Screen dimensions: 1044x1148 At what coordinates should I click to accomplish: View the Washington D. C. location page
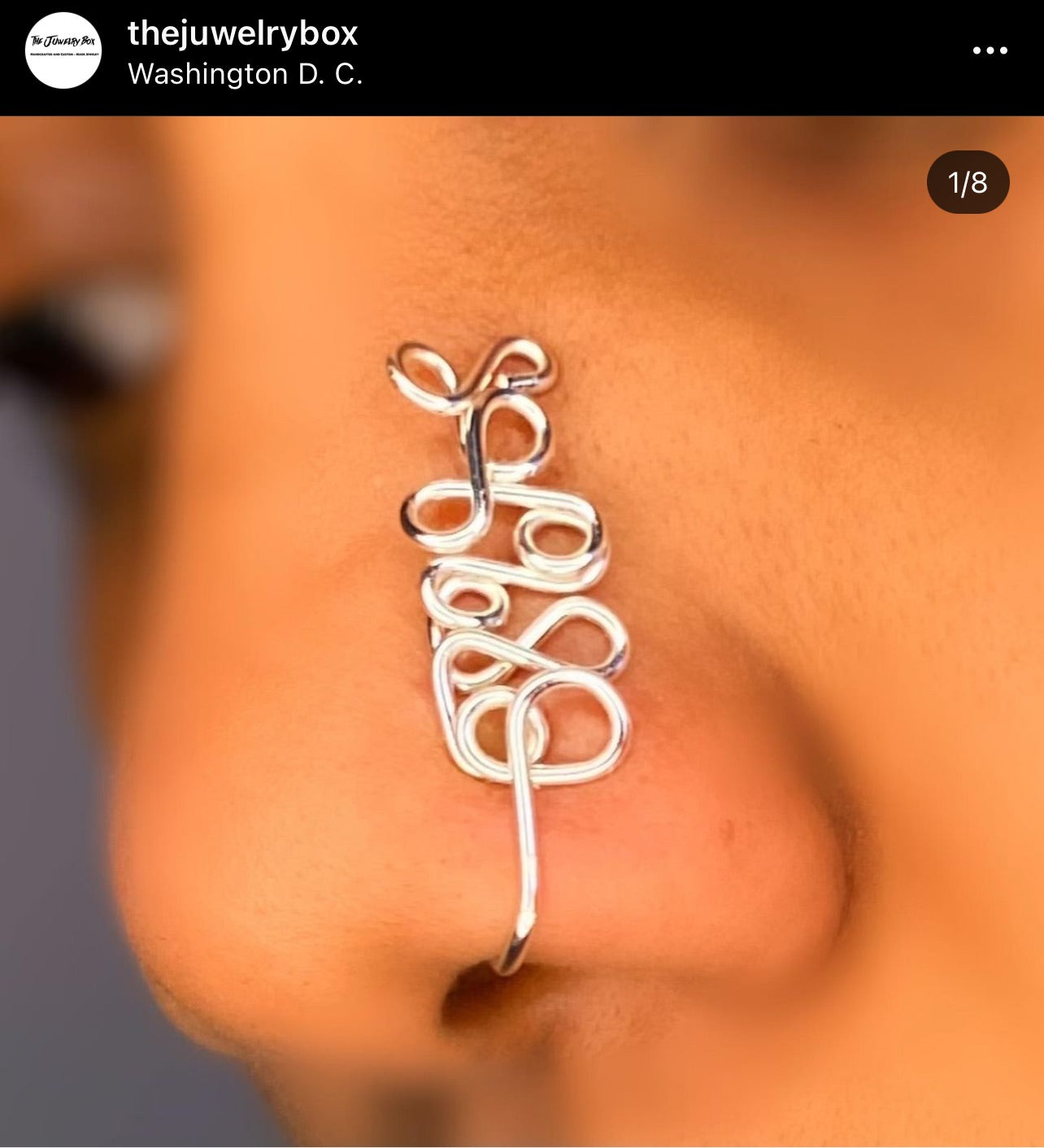tap(245, 75)
